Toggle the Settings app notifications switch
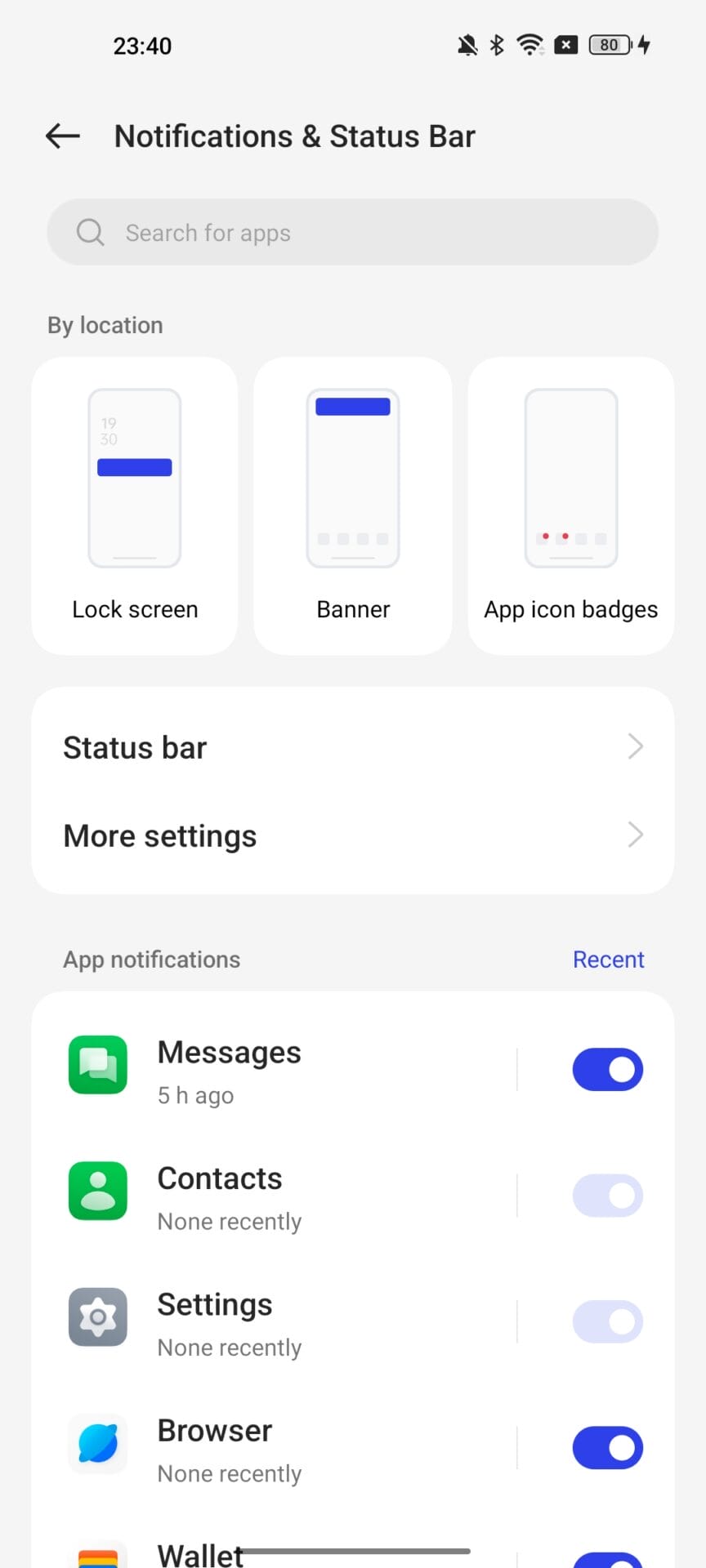 (x=607, y=1321)
